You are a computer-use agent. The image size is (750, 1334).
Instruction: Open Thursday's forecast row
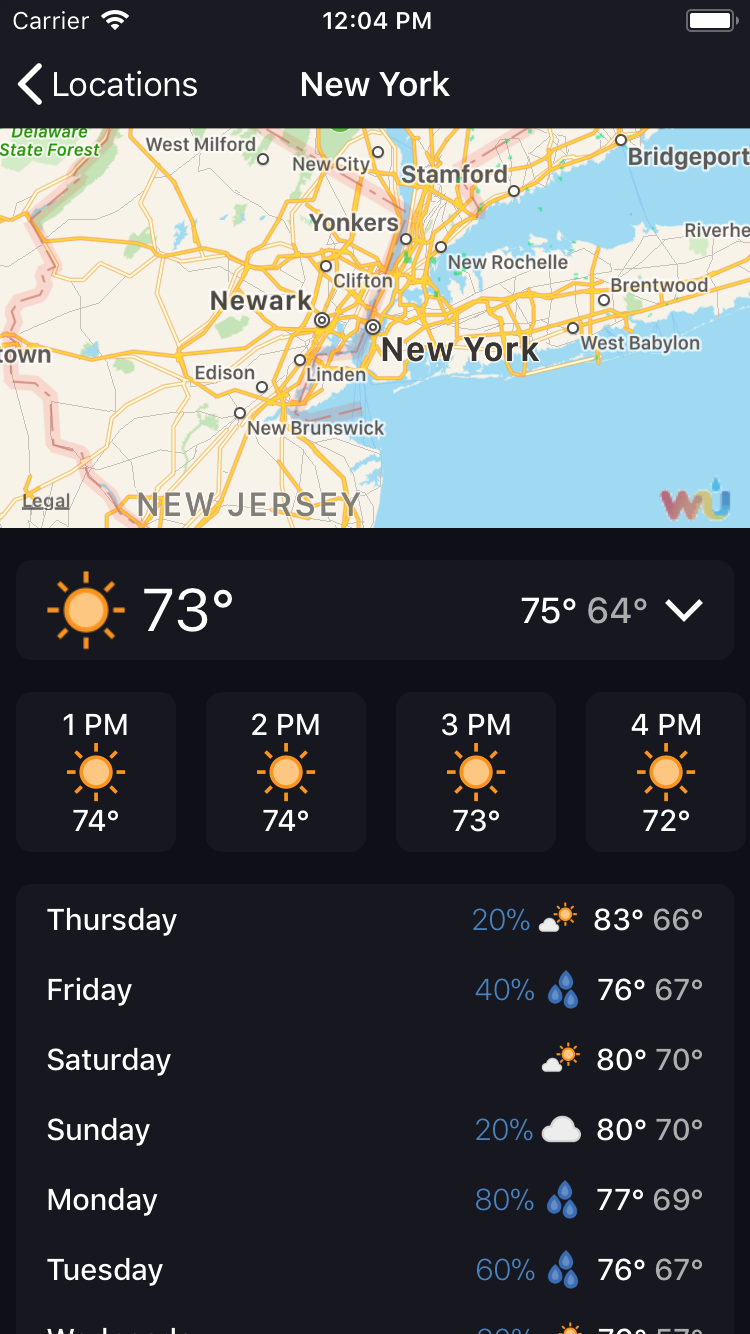click(x=375, y=920)
